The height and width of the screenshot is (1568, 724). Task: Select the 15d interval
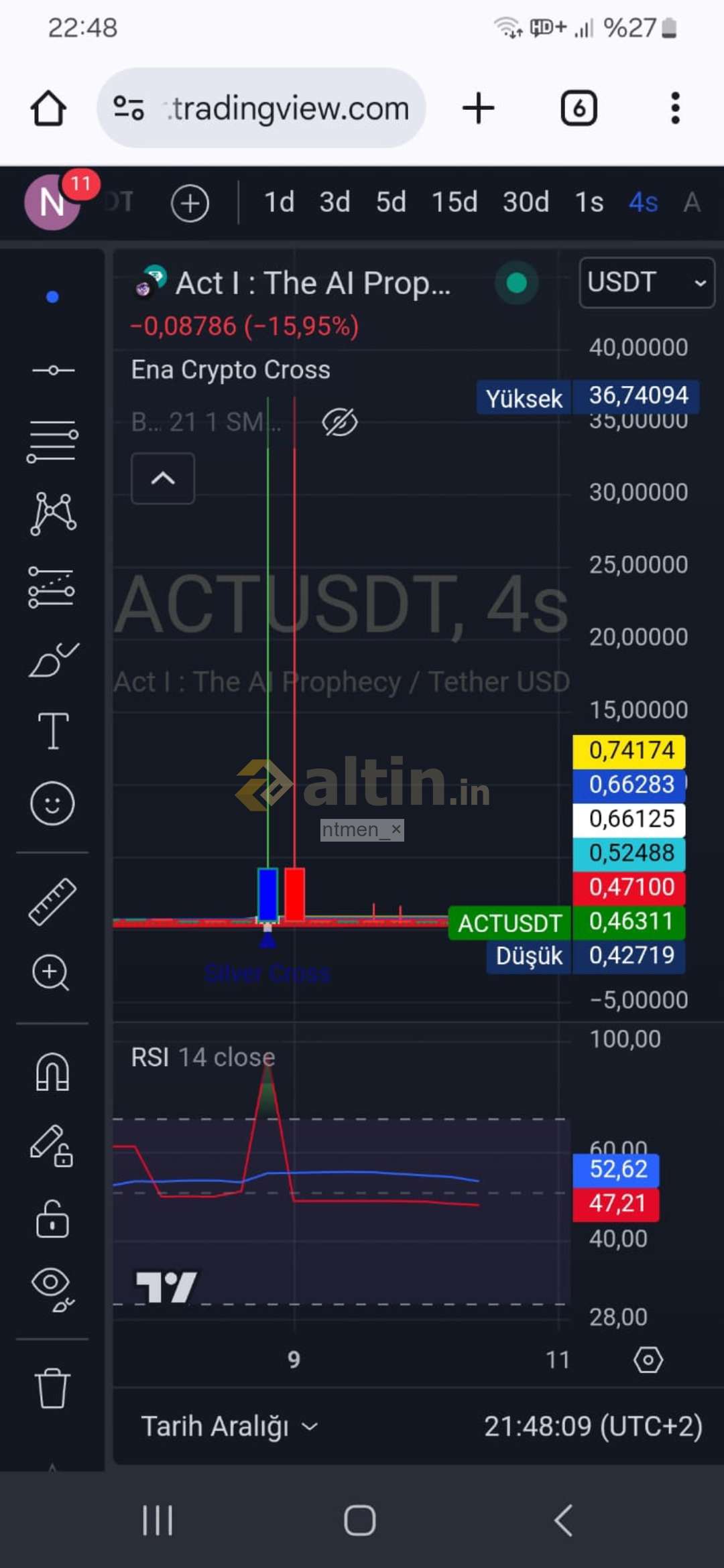pos(455,202)
